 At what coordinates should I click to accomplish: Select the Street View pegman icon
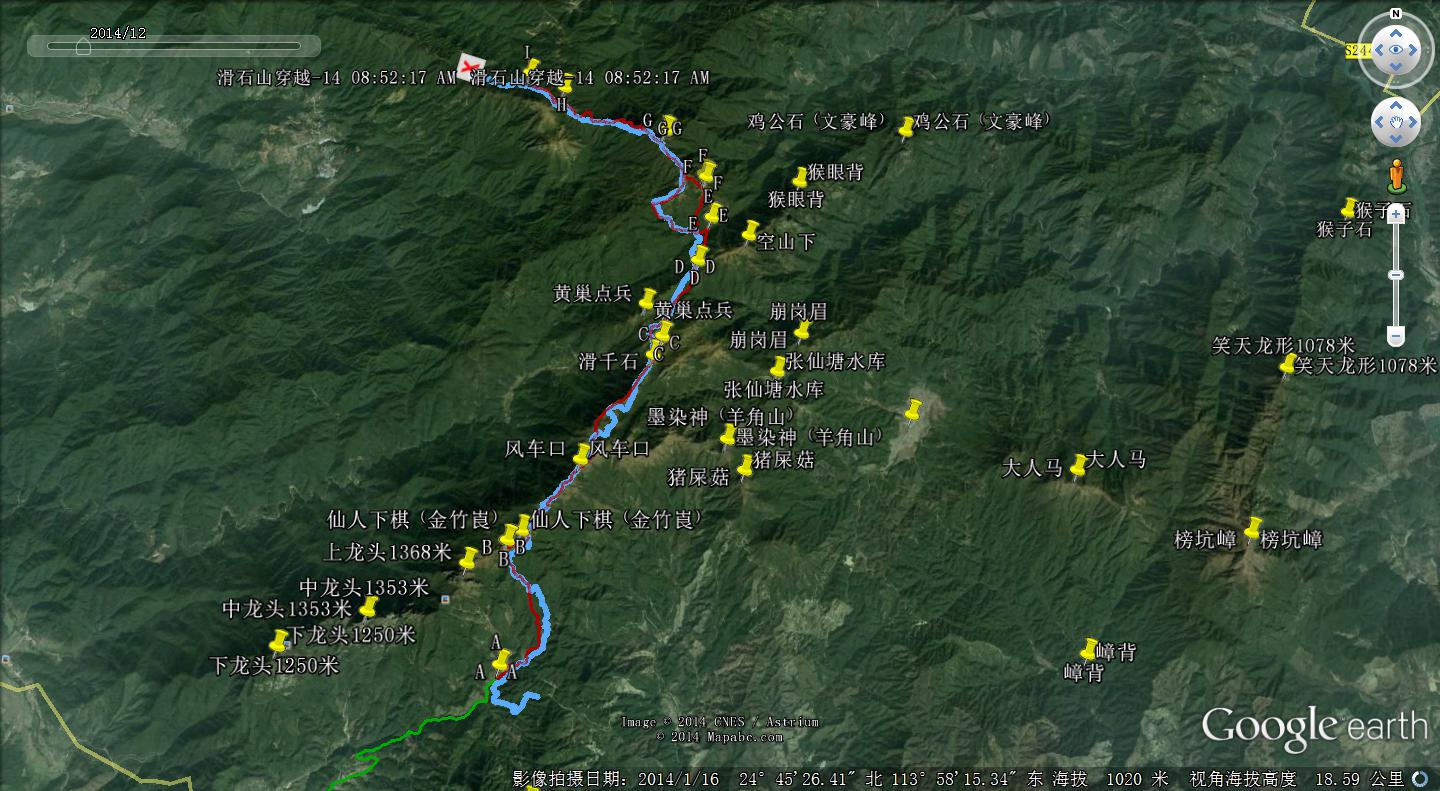tap(1396, 177)
